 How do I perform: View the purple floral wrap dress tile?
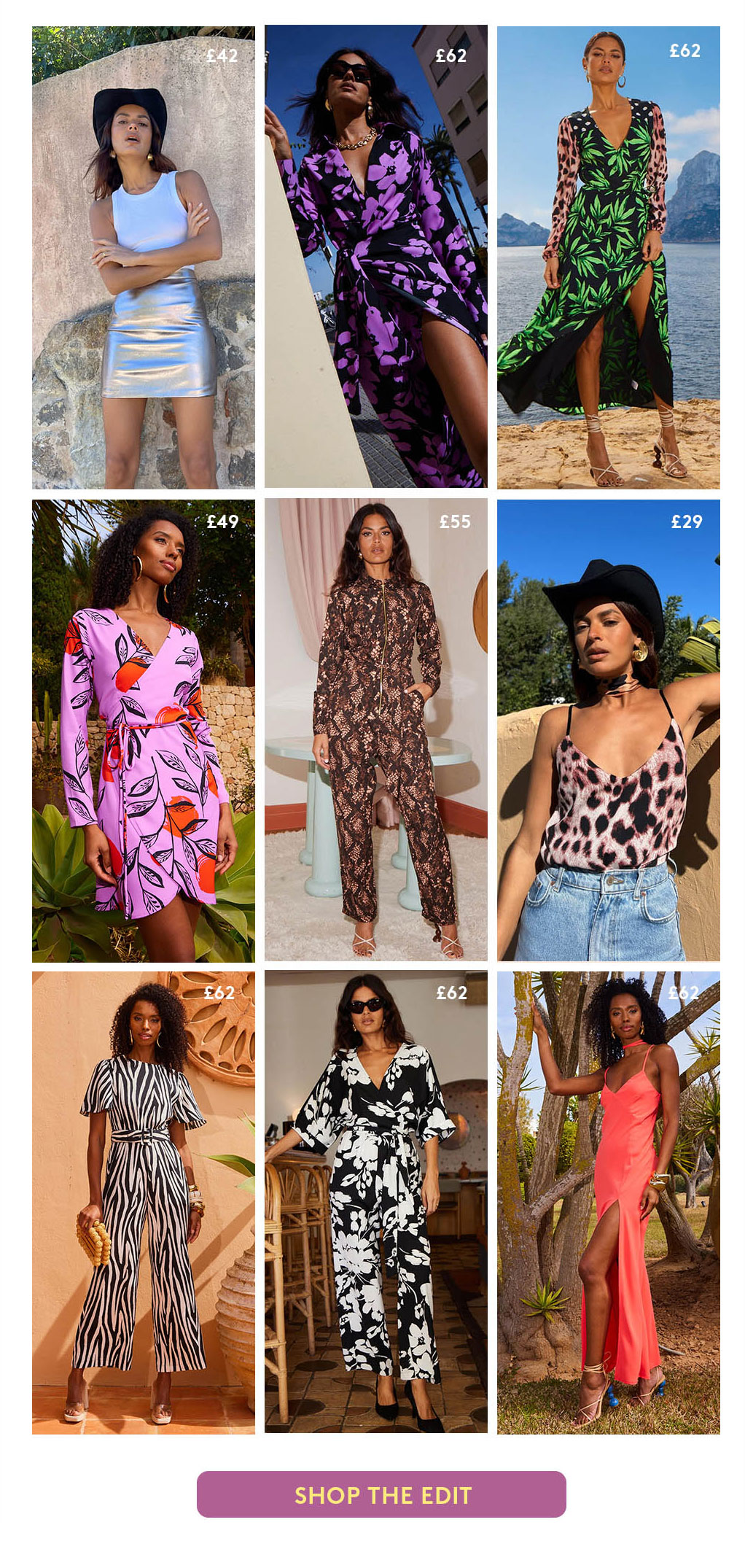pos(375,257)
